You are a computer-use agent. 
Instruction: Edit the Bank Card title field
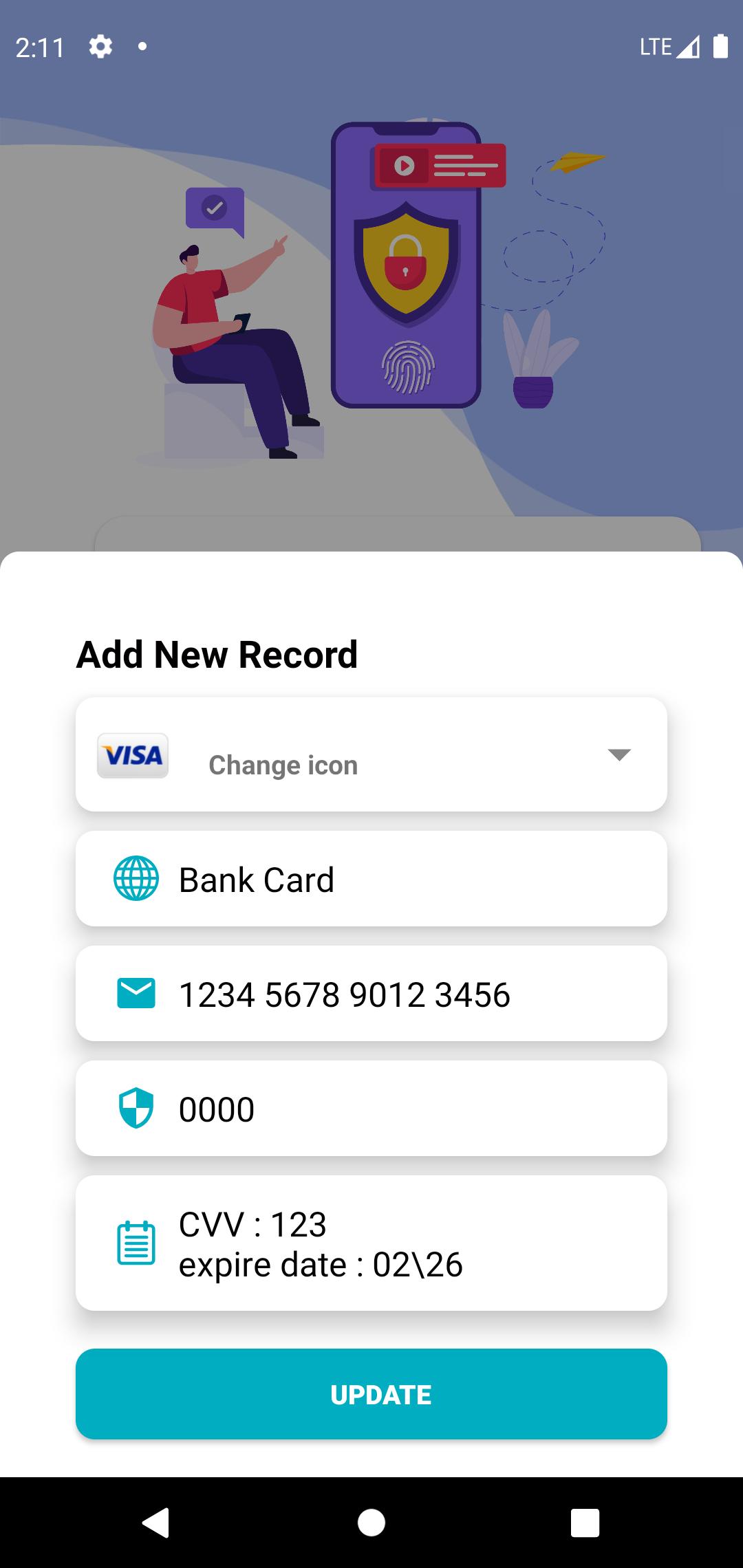(x=371, y=879)
